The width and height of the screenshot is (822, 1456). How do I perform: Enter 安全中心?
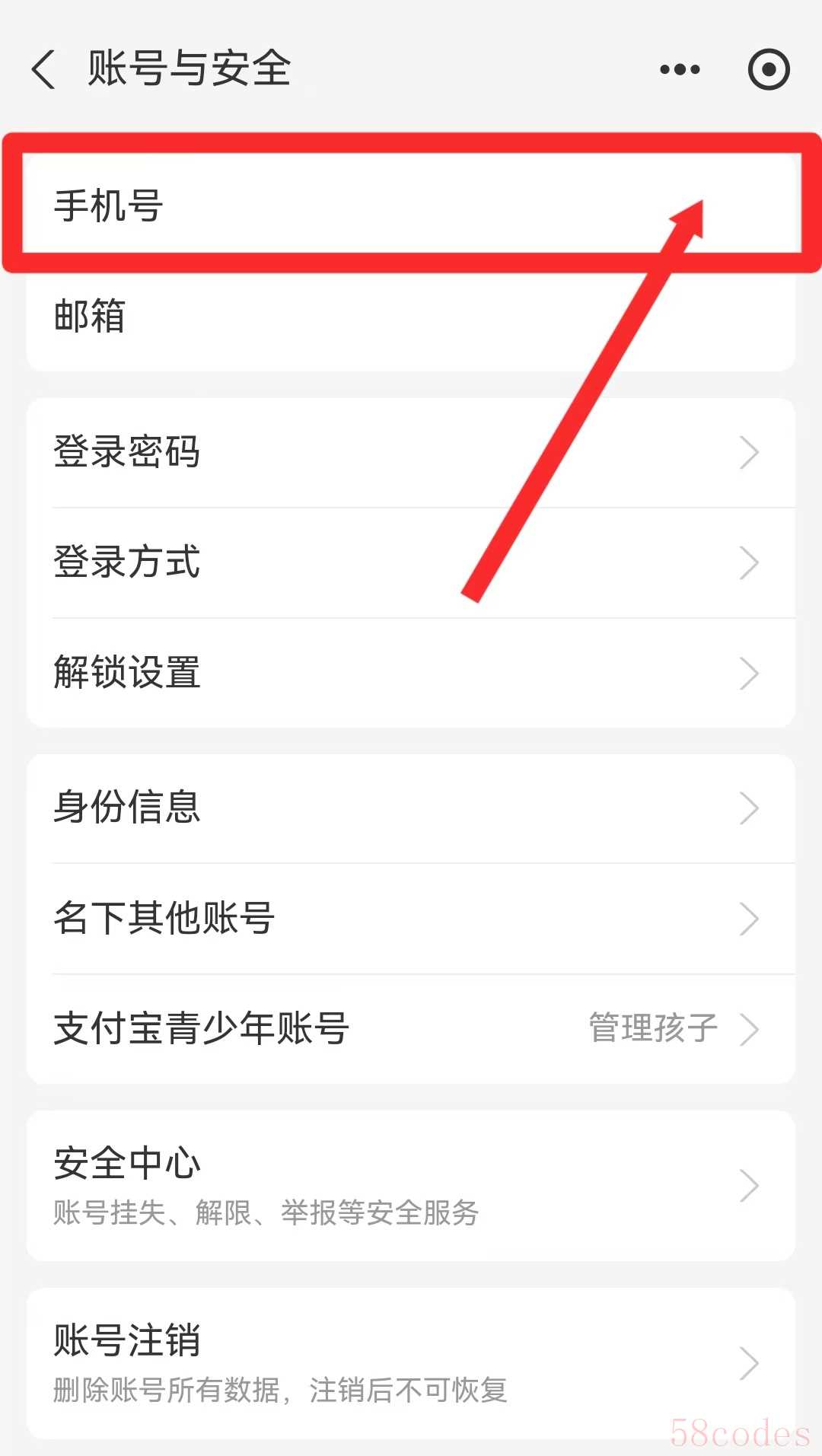[x=411, y=1185]
